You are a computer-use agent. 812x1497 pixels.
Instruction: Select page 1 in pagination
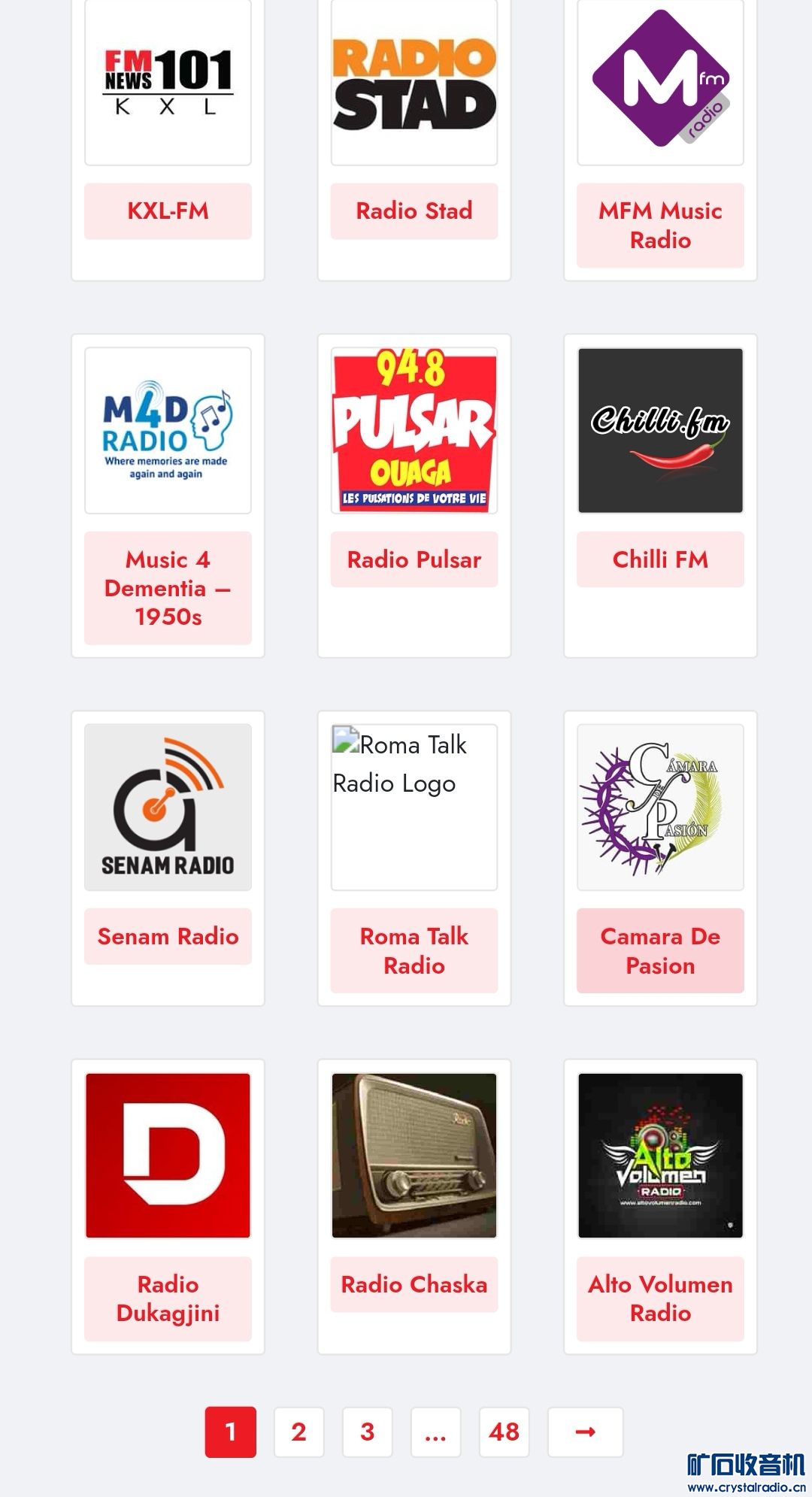(230, 1432)
